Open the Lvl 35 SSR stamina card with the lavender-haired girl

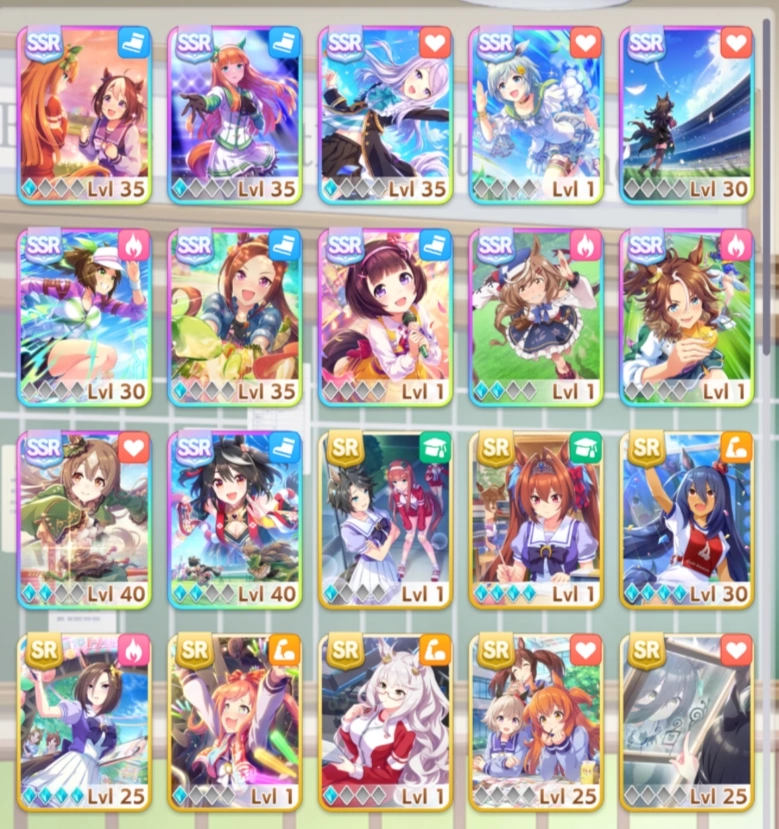click(386, 115)
